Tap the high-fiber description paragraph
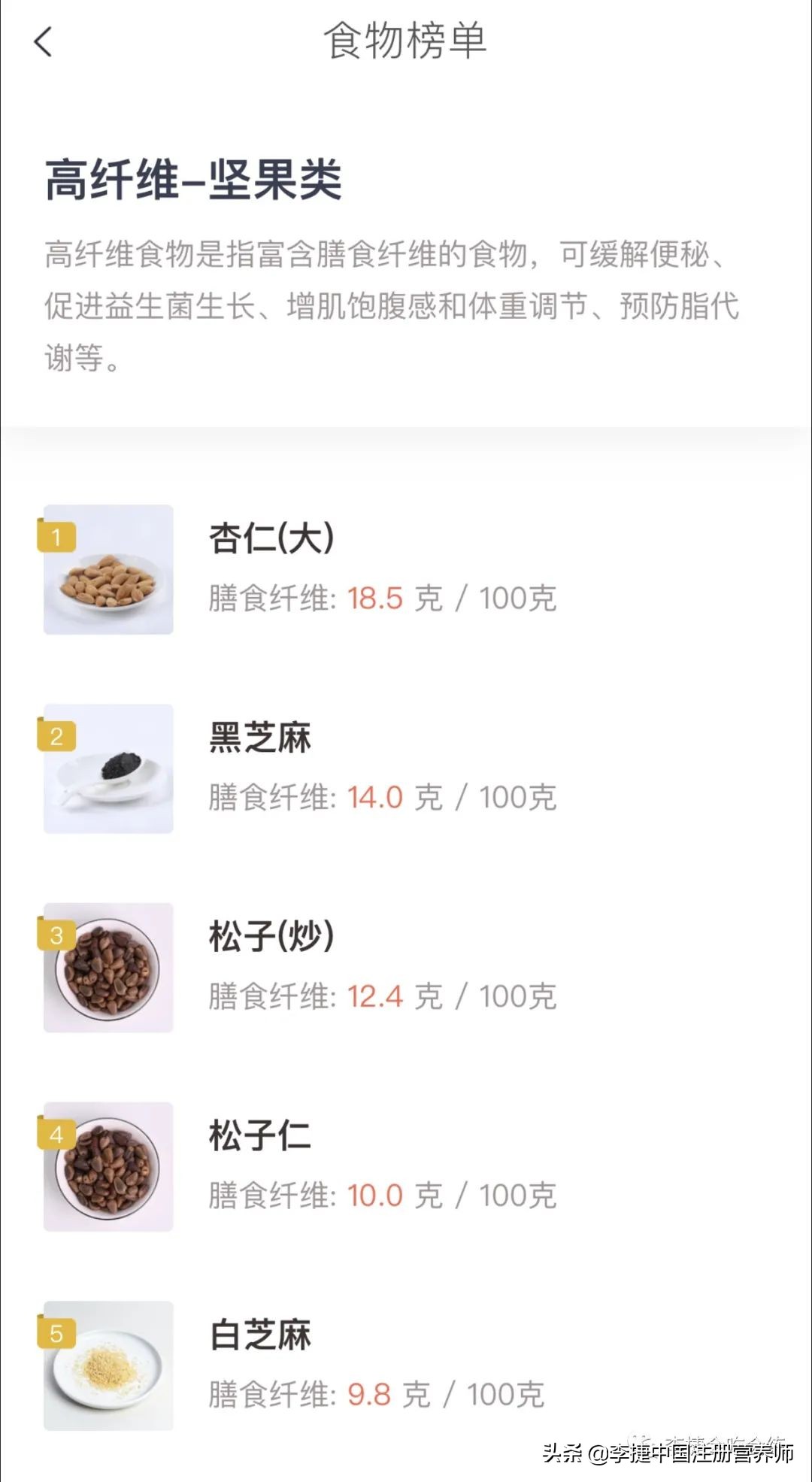 coord(391,303)
